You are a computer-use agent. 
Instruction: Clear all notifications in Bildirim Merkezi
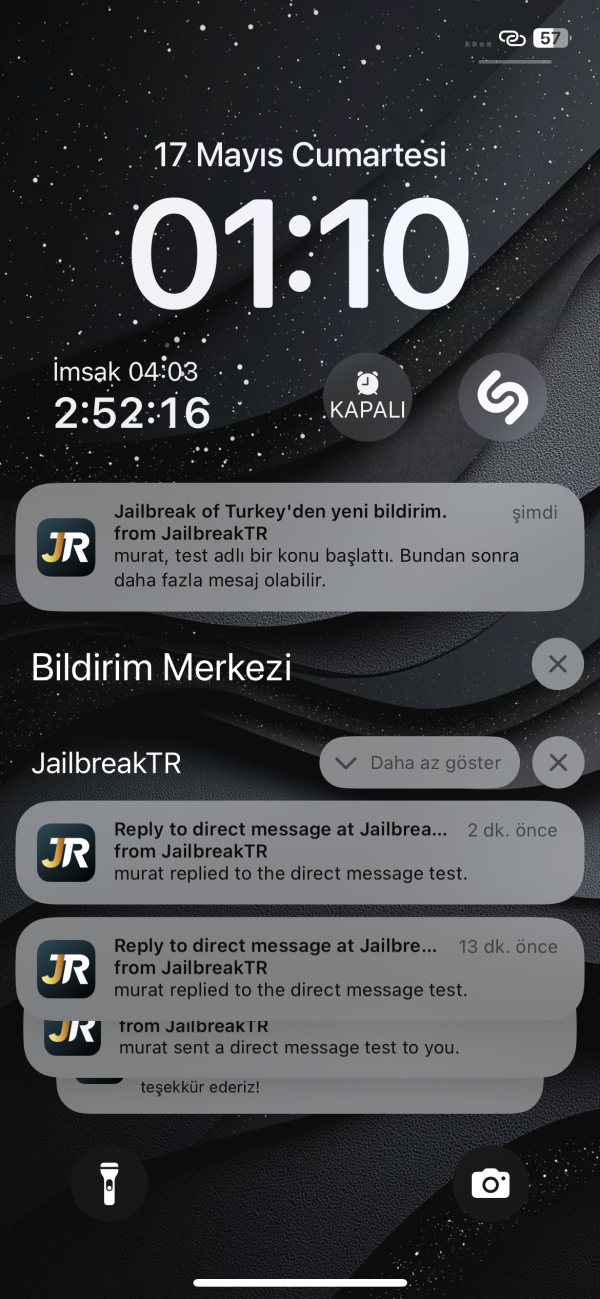[x=557, y=663]
